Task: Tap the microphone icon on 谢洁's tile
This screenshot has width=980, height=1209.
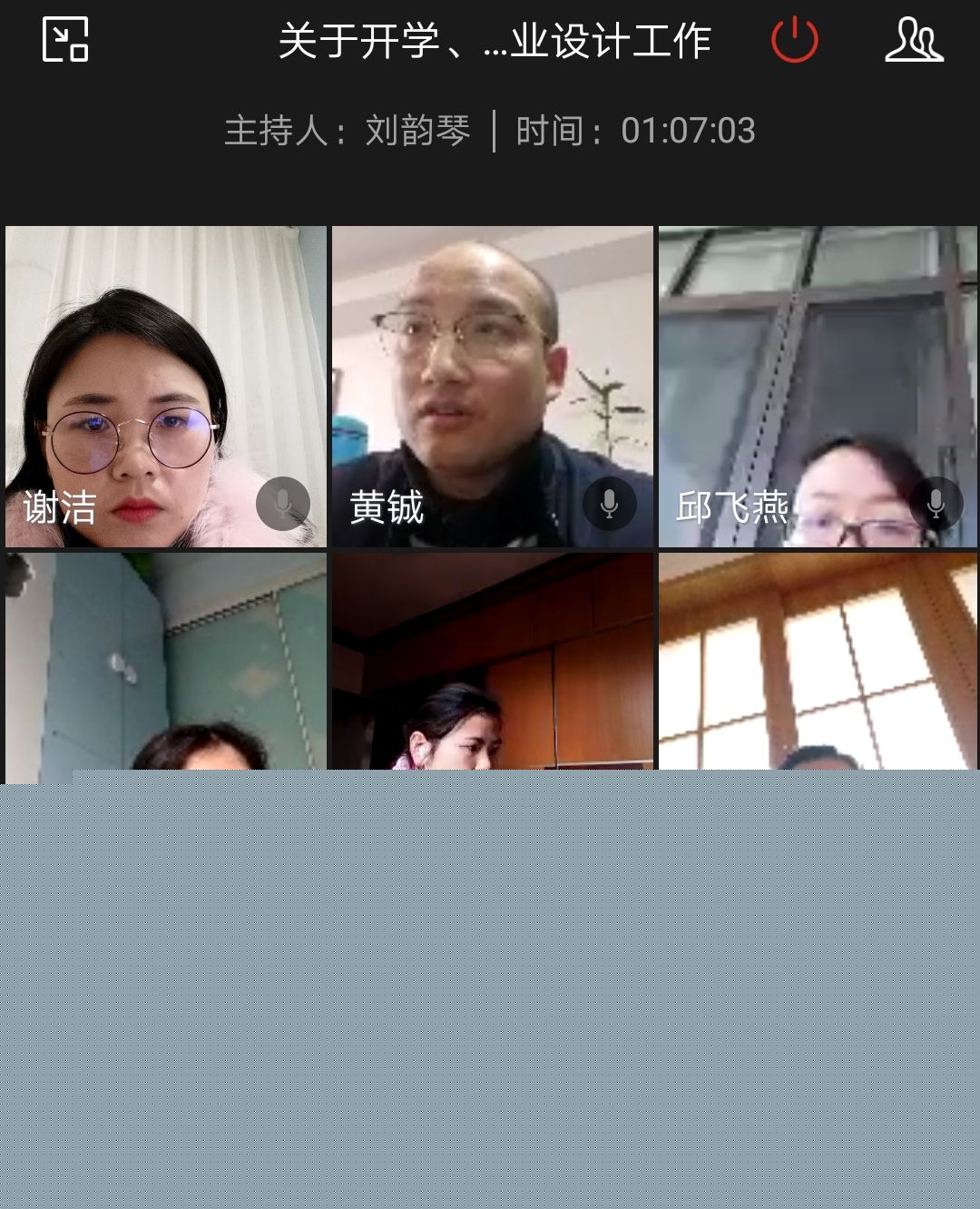Action: (283, 504)
